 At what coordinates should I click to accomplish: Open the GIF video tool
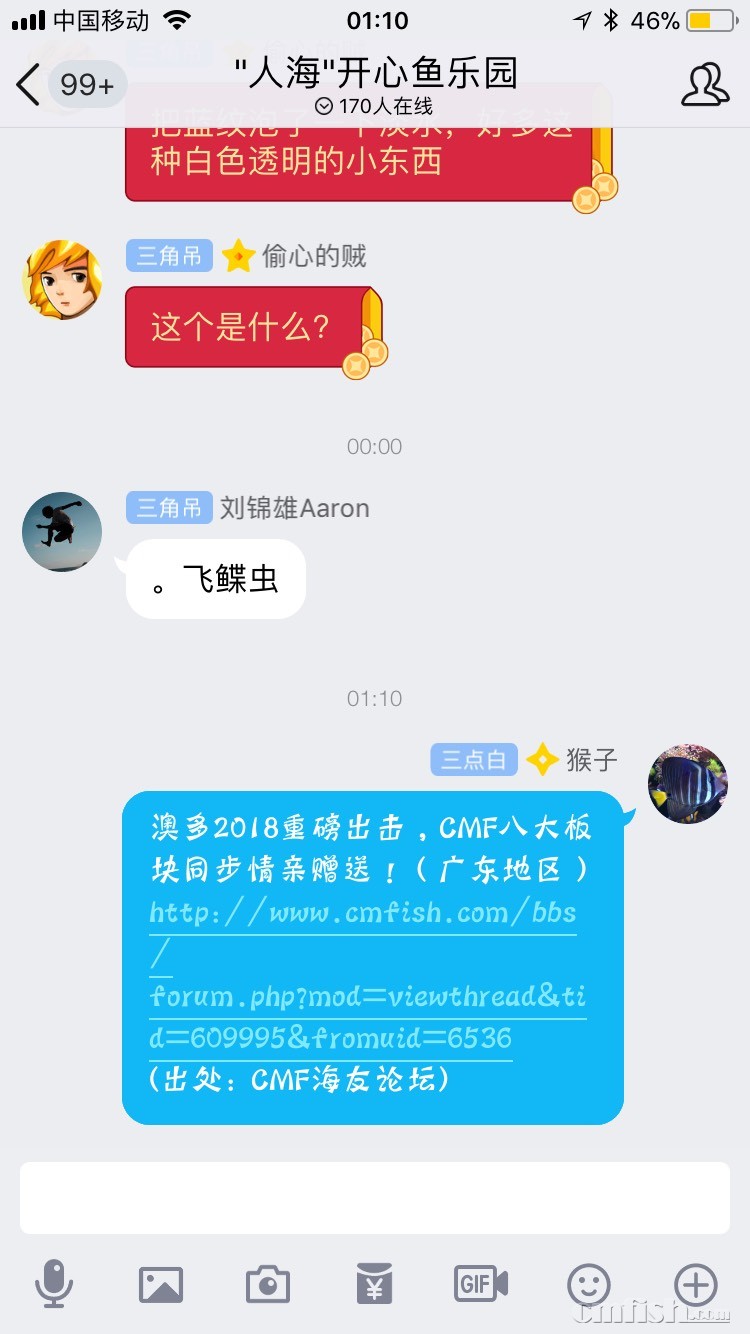click(481, 1283)
